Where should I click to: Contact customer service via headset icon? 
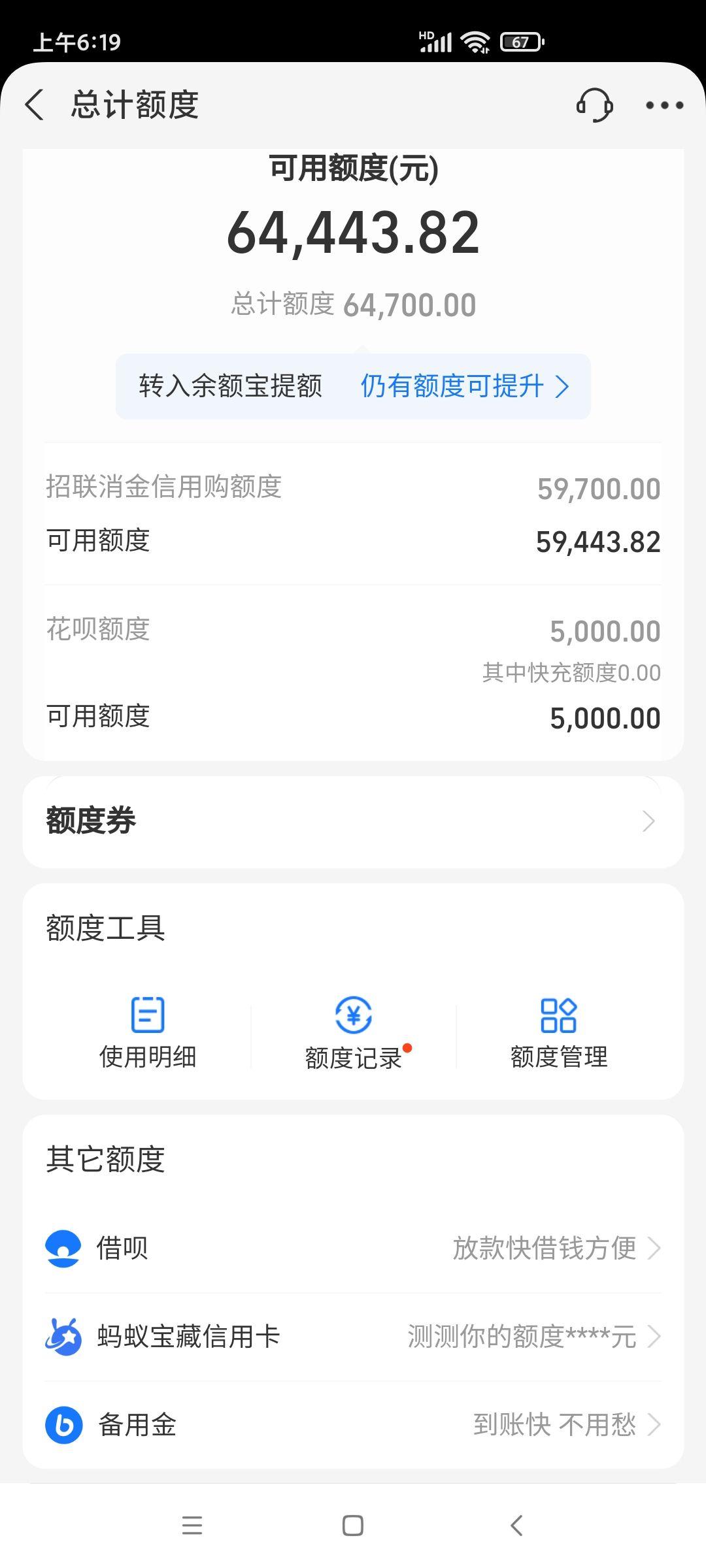[x=596, y=105]
